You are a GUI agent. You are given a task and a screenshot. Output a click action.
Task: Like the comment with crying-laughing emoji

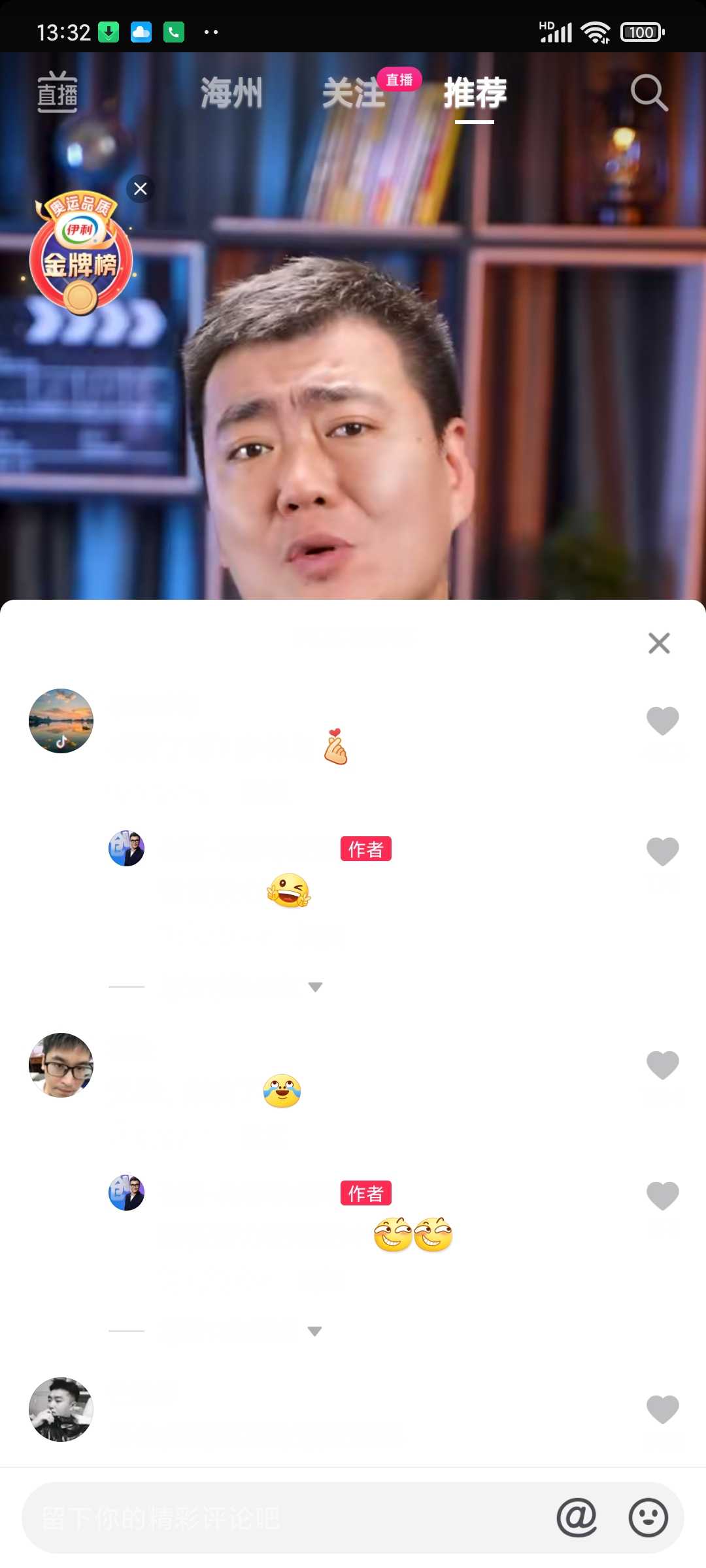[662, 1065]
